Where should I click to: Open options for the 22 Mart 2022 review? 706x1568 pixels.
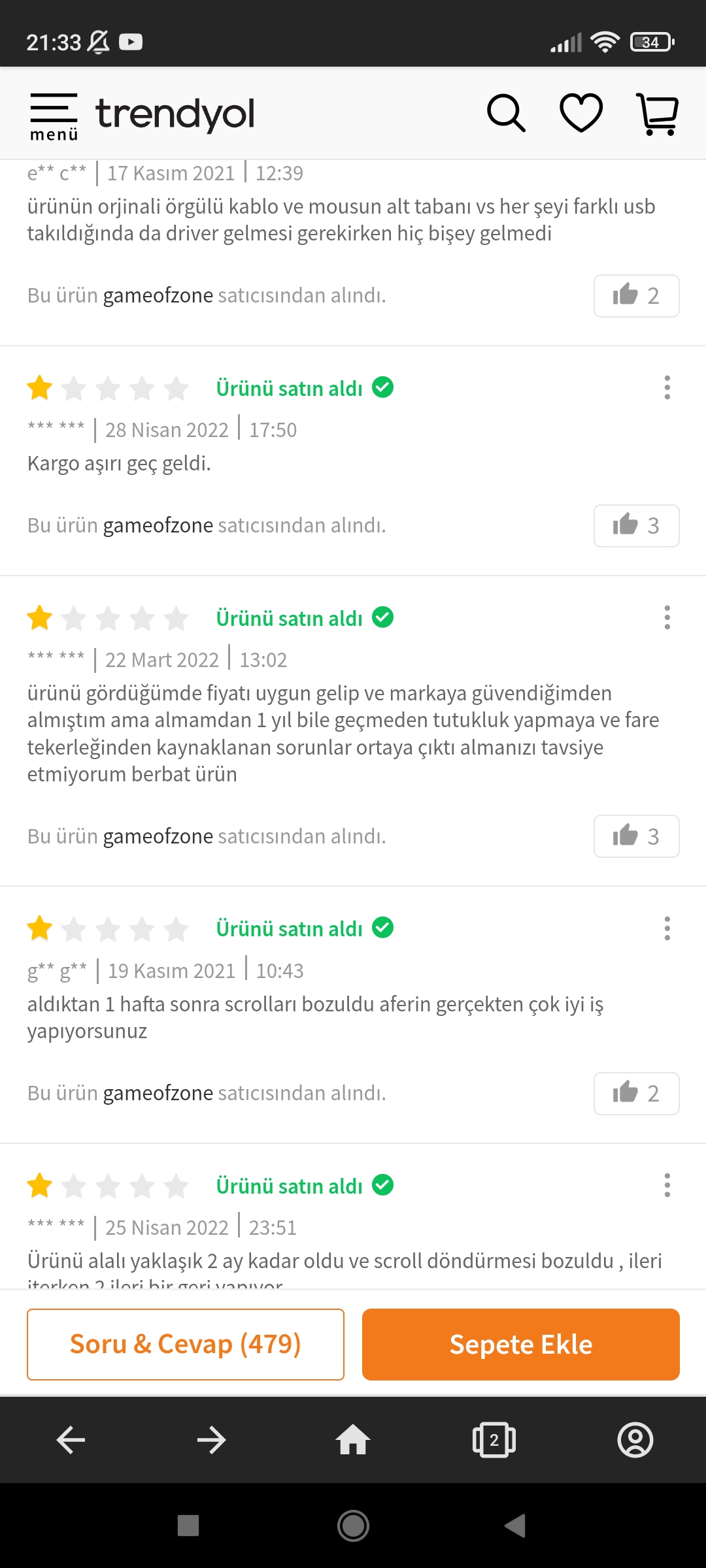(x=667, y=617)
